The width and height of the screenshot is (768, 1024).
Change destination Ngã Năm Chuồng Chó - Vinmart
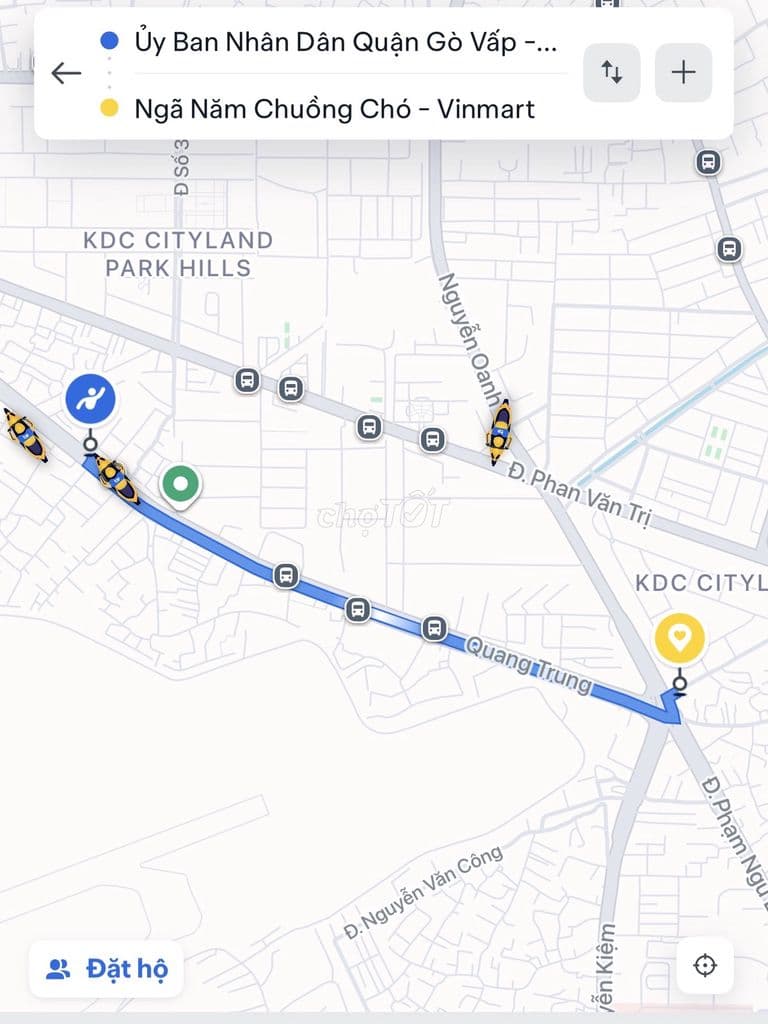click(334, 108)
